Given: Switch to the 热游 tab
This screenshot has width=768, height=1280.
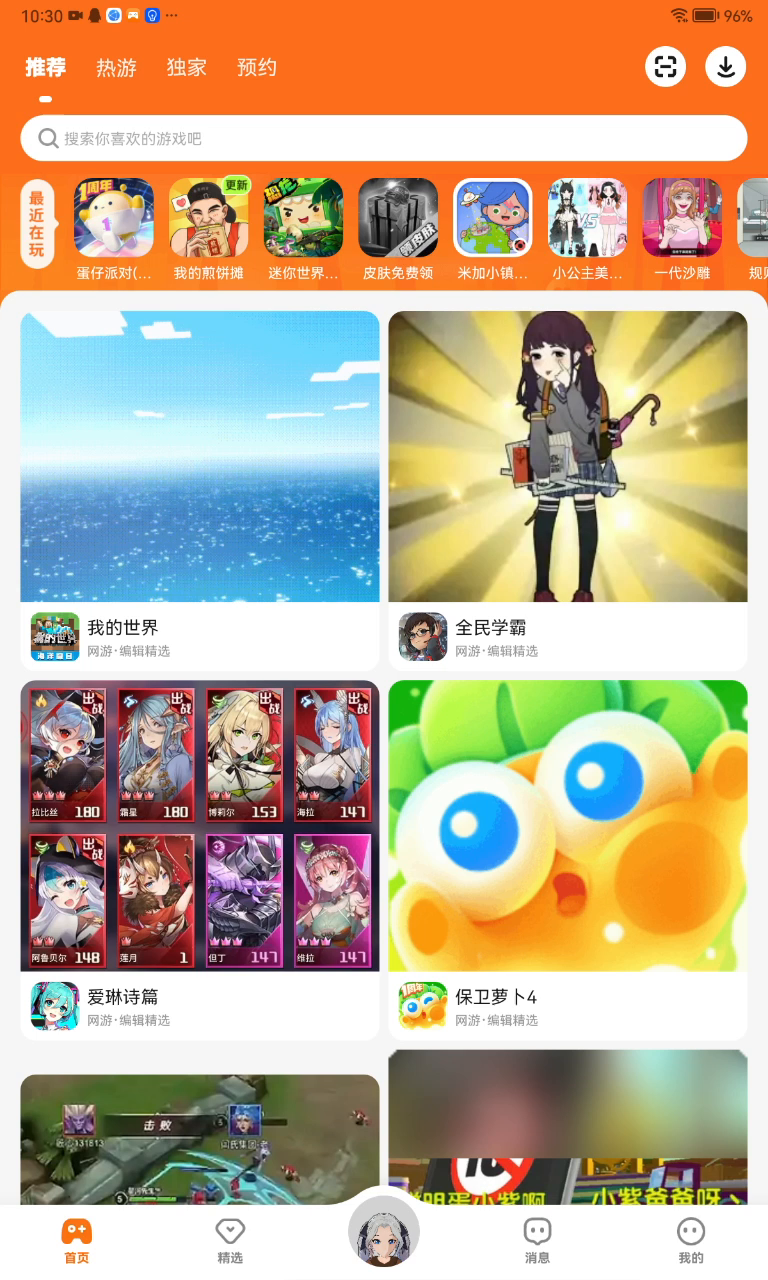Looking at the screenshot, I should [x=116, y=68].
